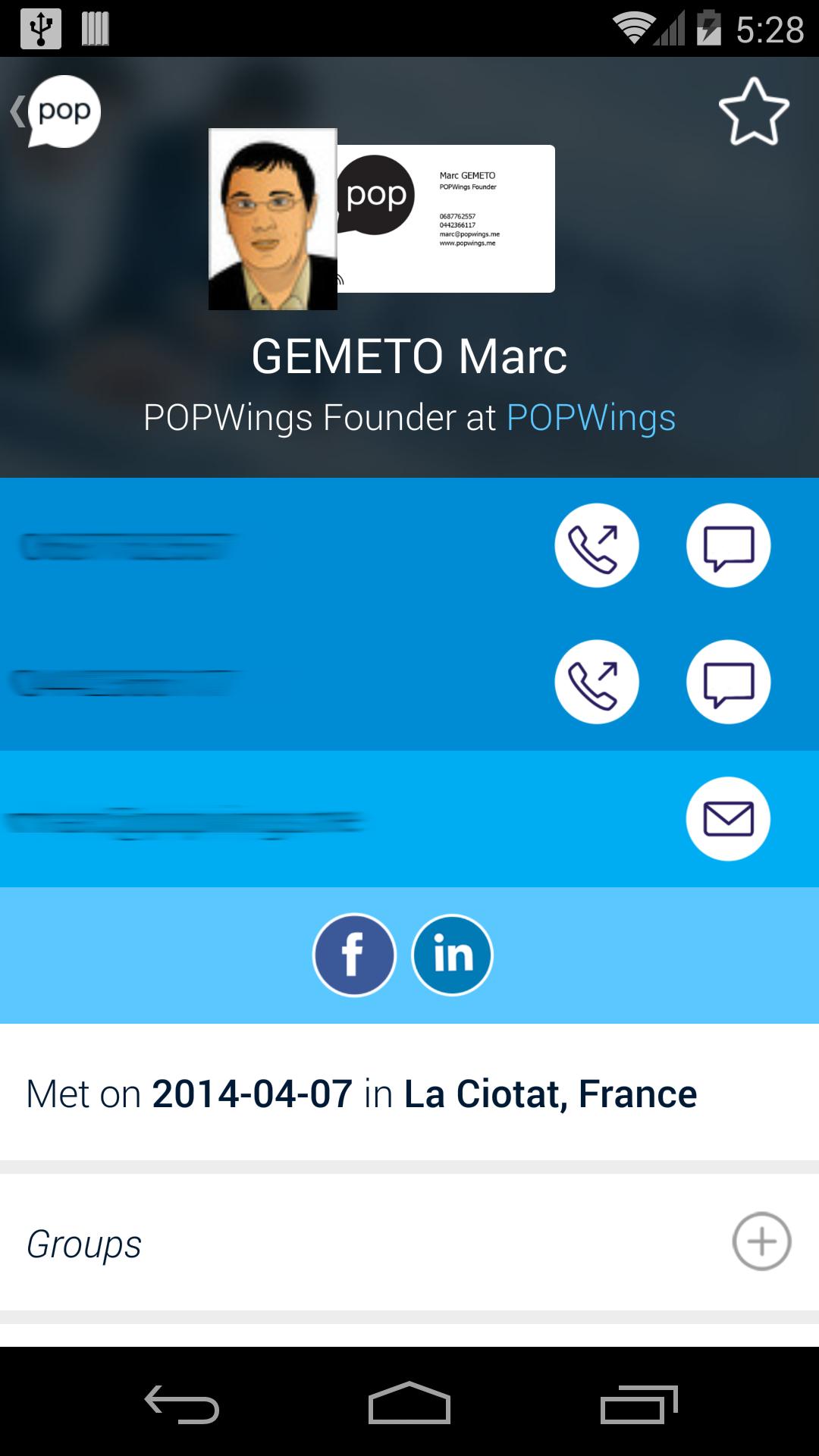This screenshot has width=819, height=1456.
Task: Open the POPWings company link
Action: point(591,416)
